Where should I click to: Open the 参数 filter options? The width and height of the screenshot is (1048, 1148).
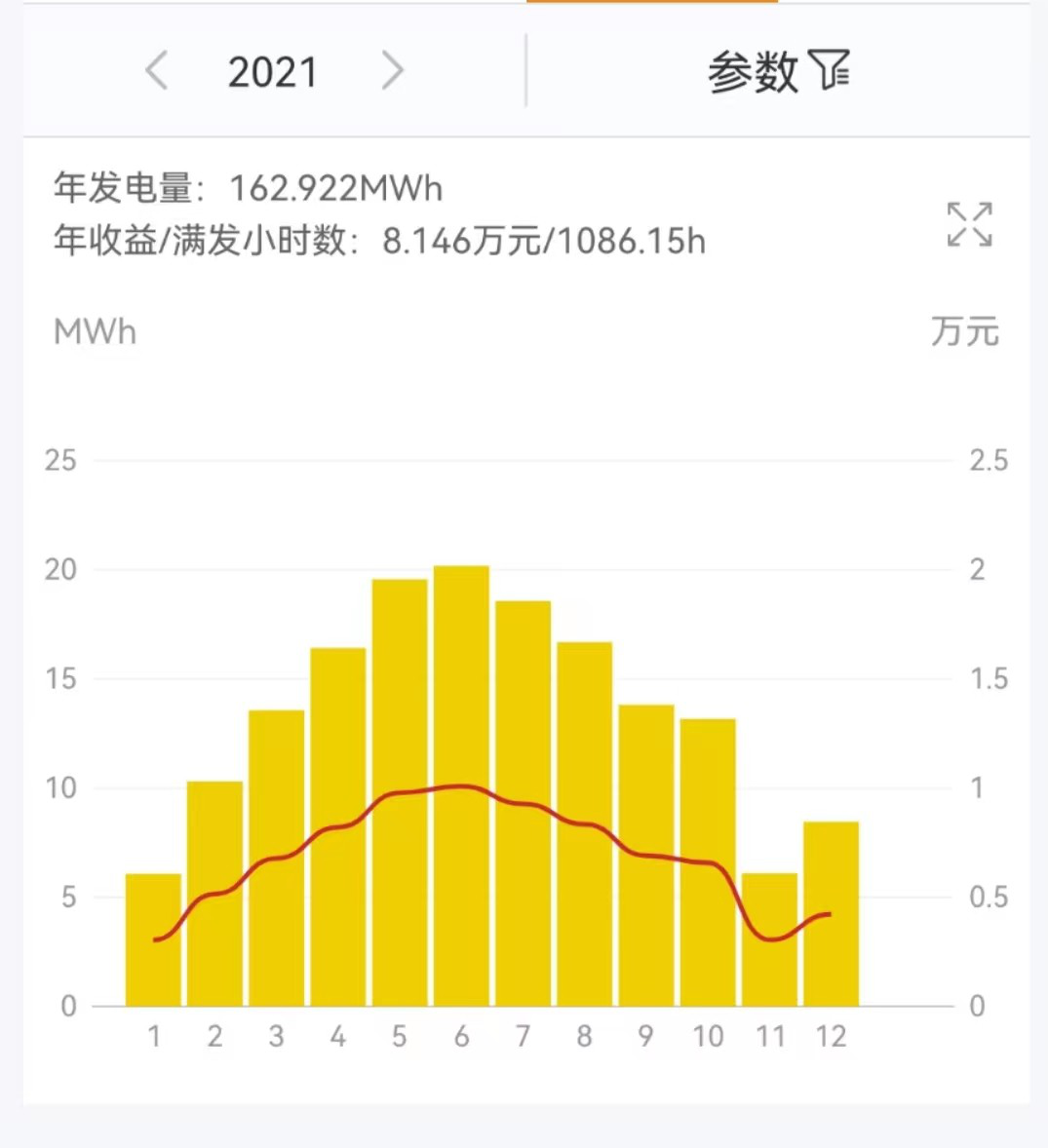point(778,71)
